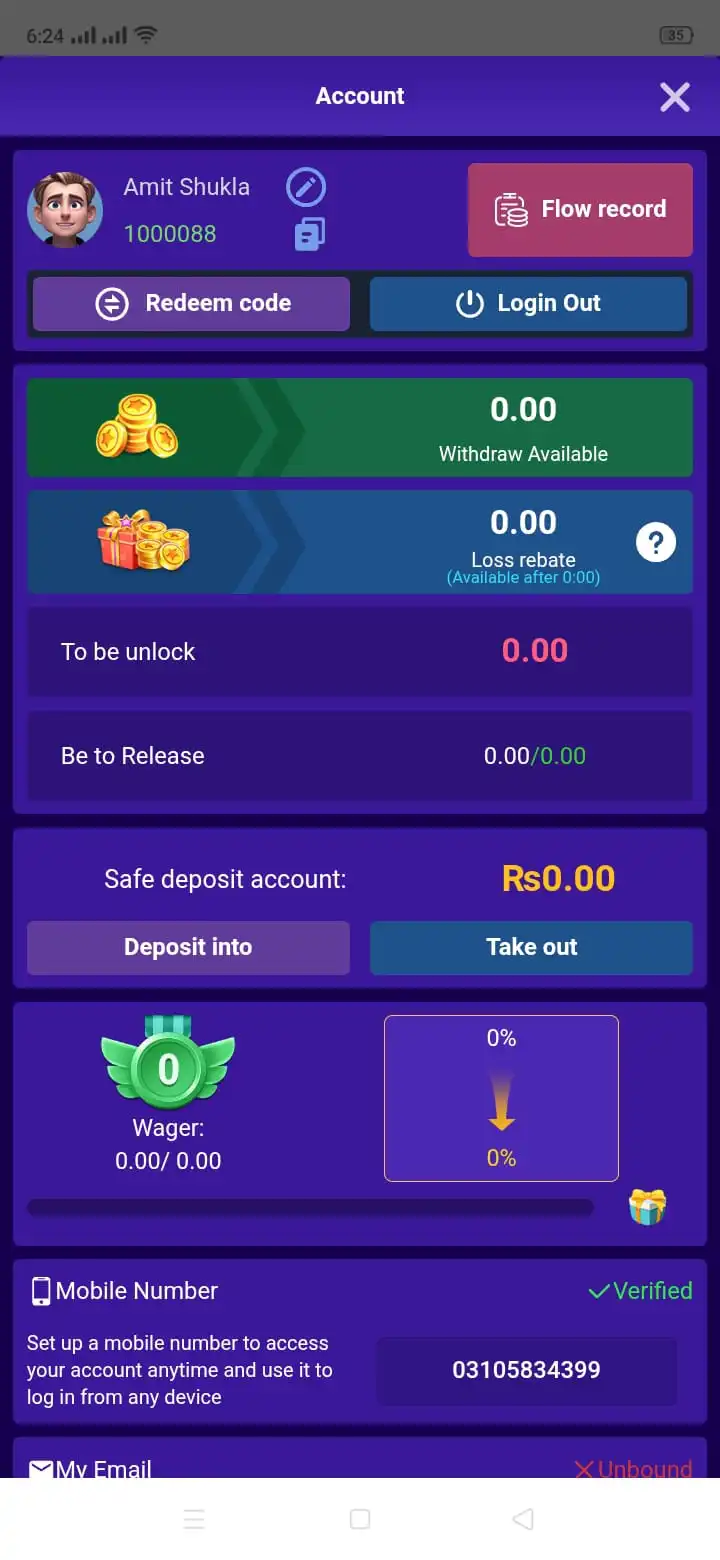Edit the Amit Shukla profile name
This screenshot has width=720, height=1560.
(306, 187)
